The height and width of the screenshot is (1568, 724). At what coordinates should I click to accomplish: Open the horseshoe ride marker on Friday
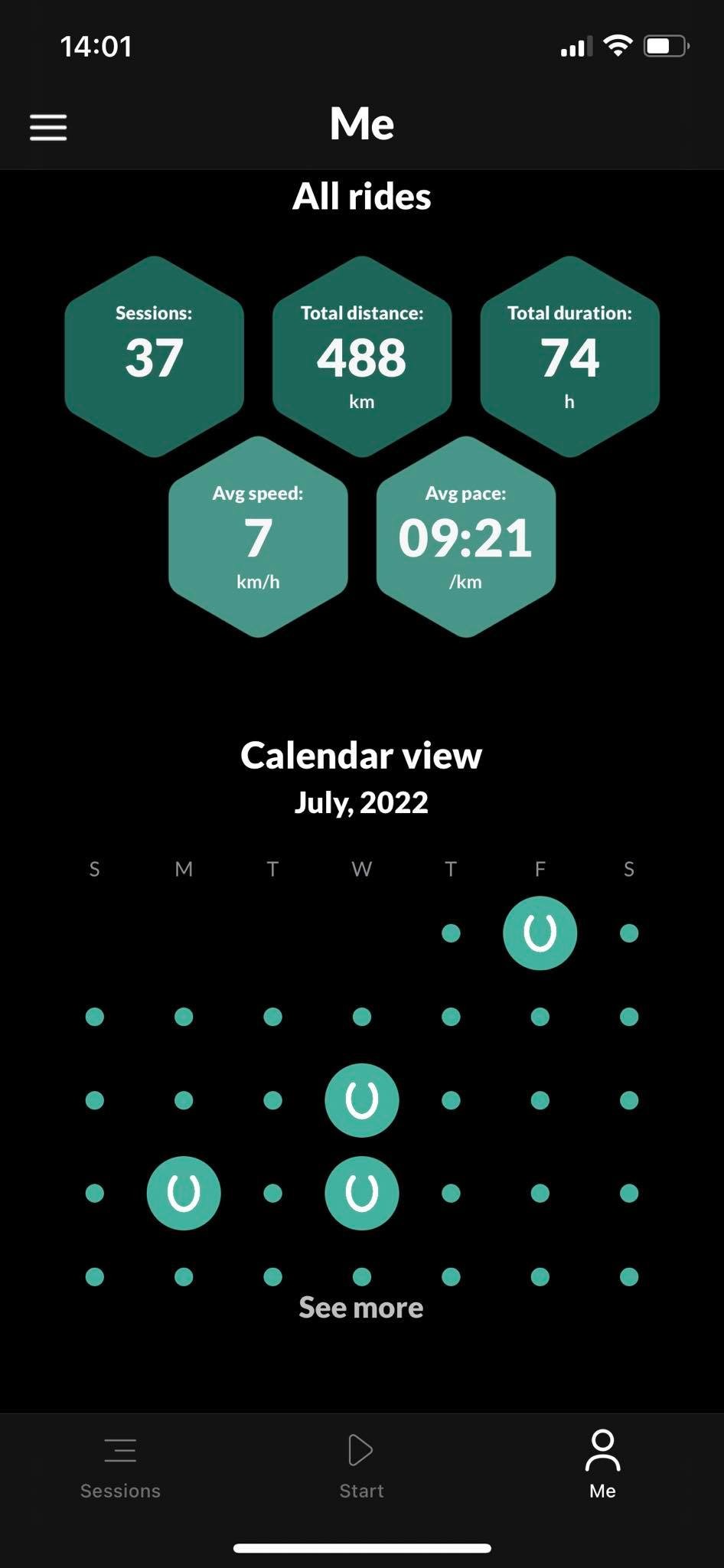[540, 933]
